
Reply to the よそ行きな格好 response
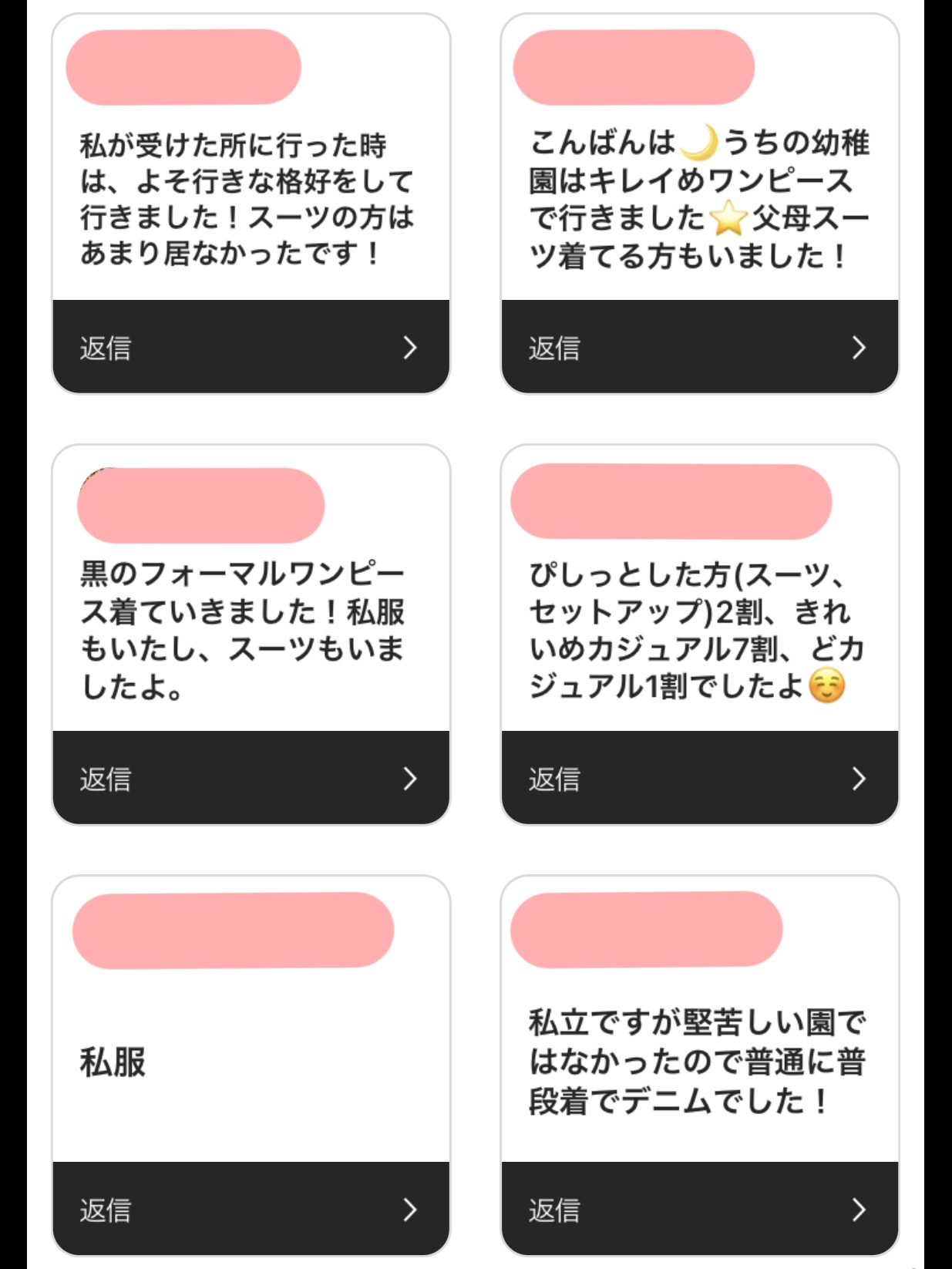(x=251, y=348)
